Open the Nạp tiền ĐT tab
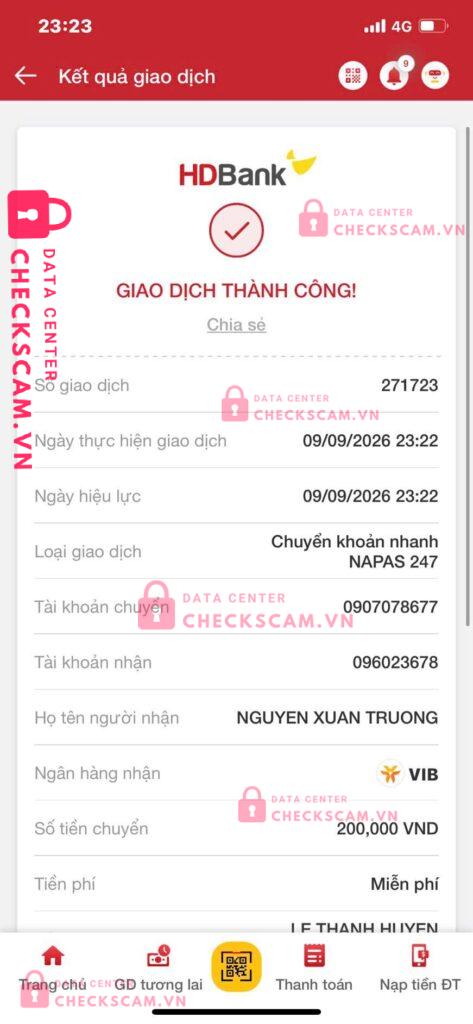473x1024 pixels. 420,968
